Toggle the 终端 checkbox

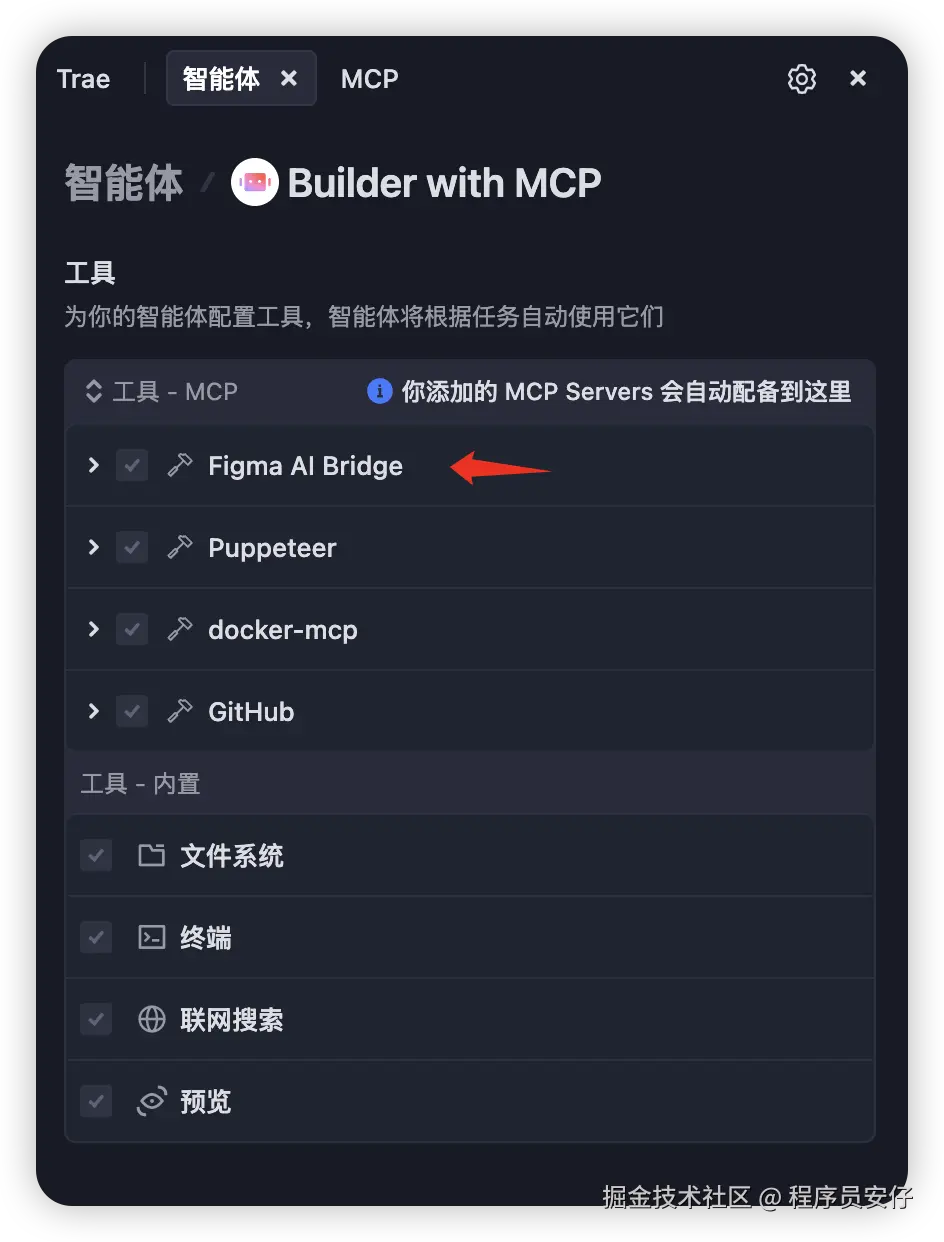click(x=96, y=937)
